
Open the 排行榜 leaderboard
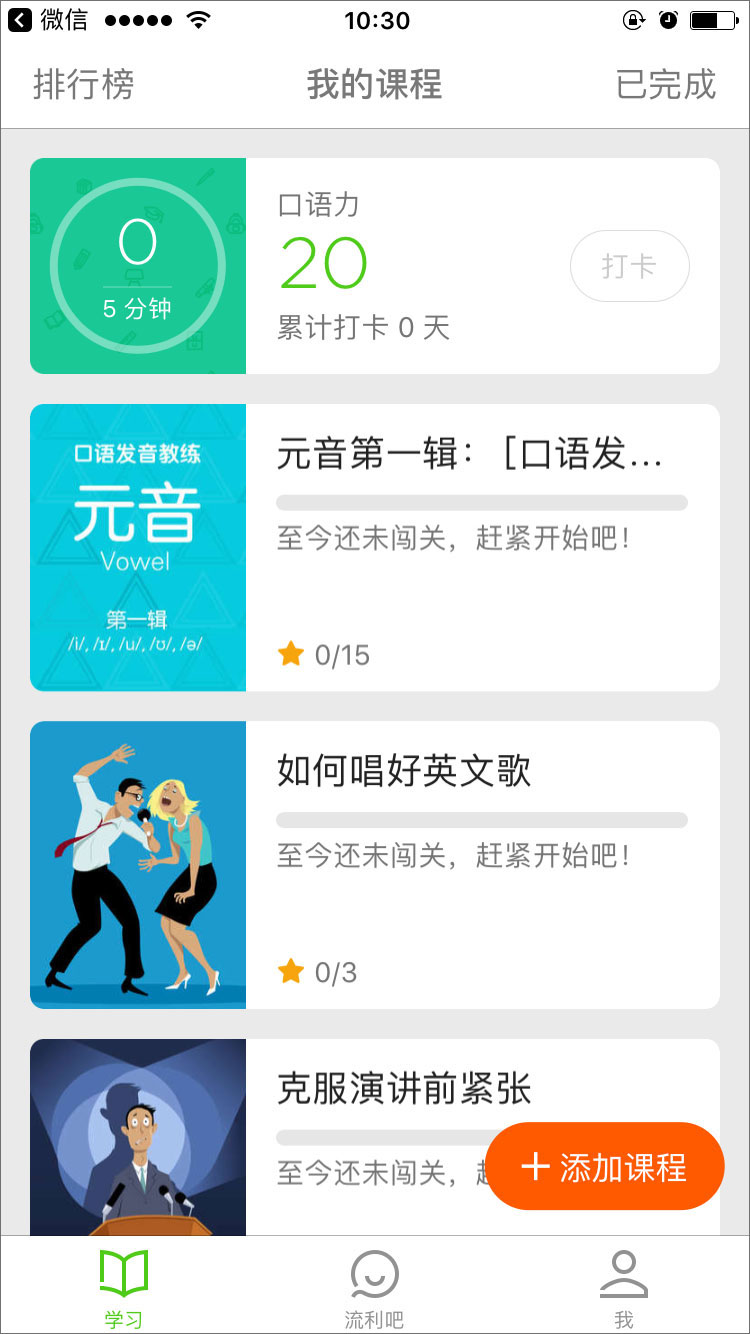click(83, 85)
